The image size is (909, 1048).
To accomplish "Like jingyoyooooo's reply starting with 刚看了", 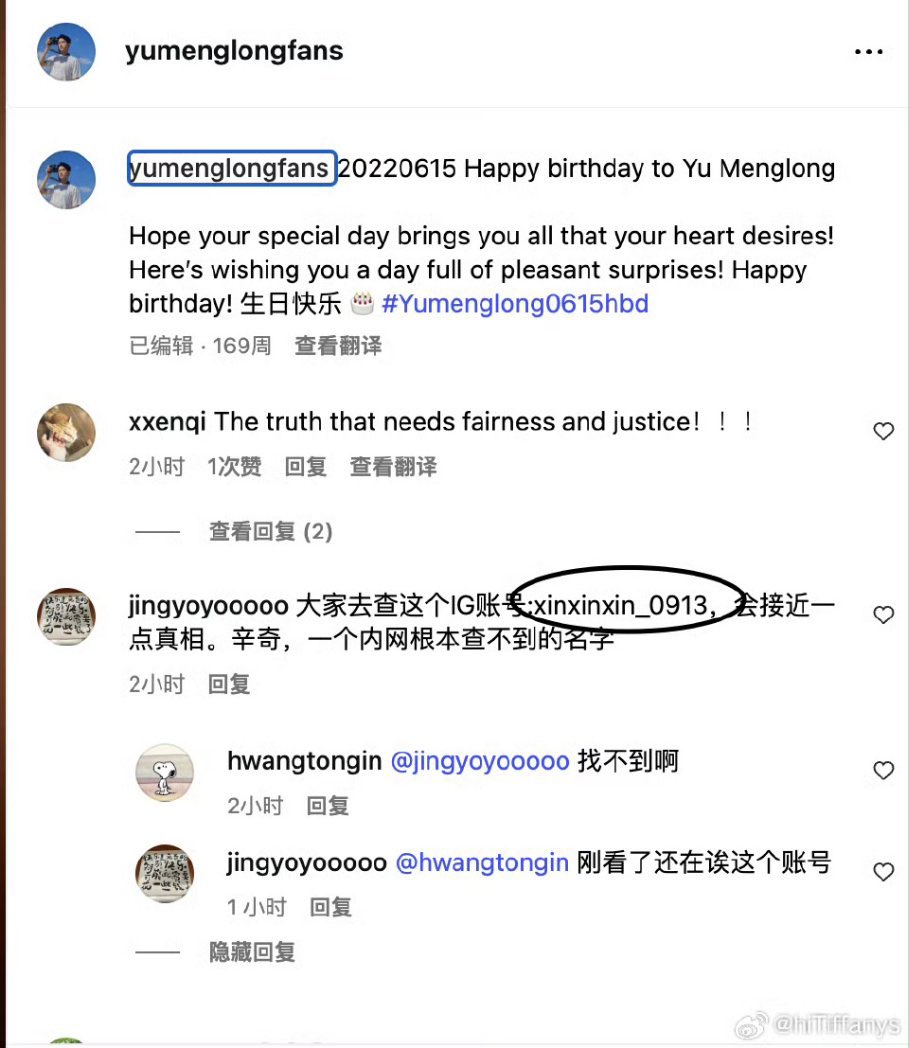I will [883, 872].
